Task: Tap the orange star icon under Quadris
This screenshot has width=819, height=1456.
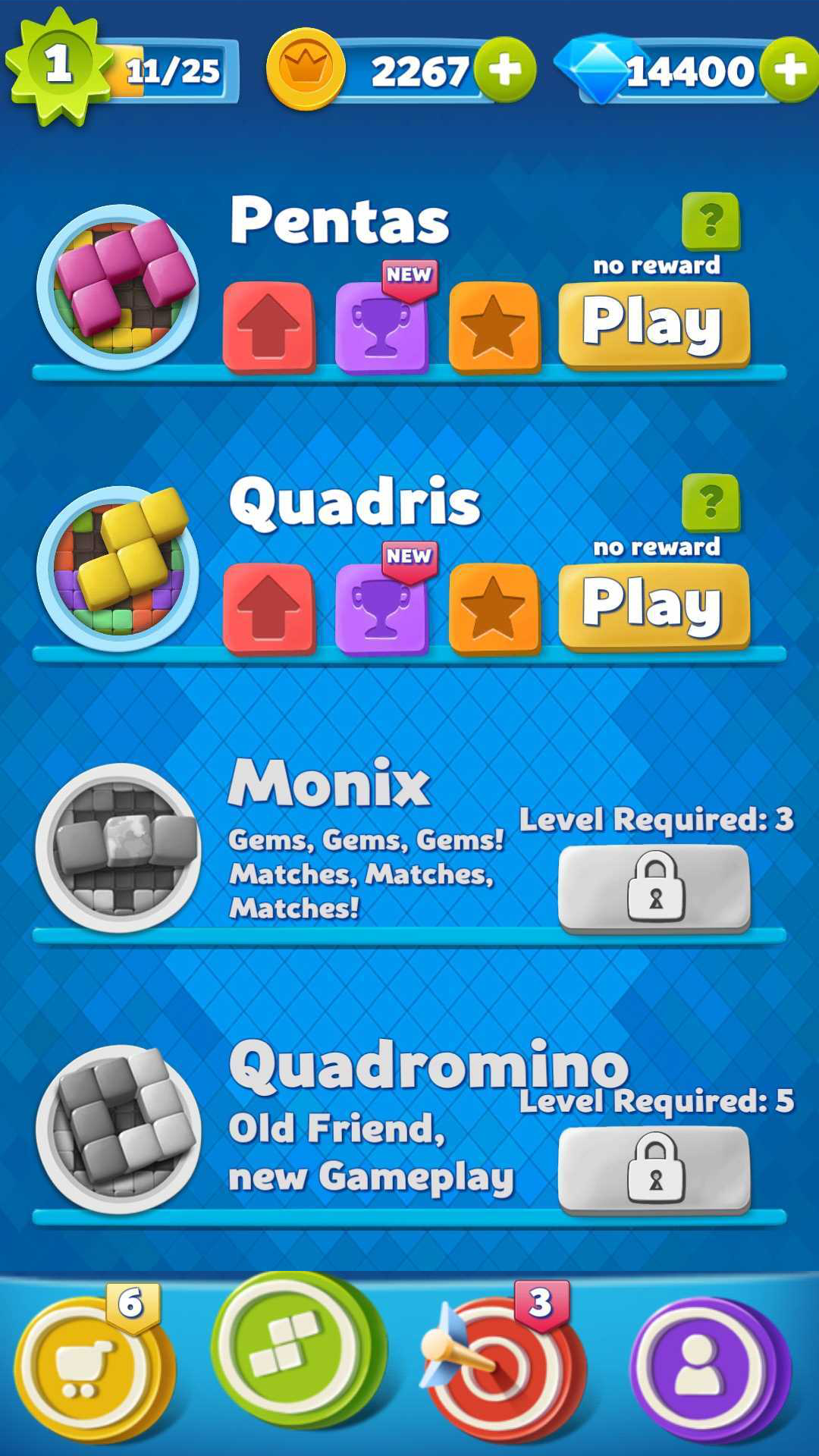Action: [x=497, y=607]
